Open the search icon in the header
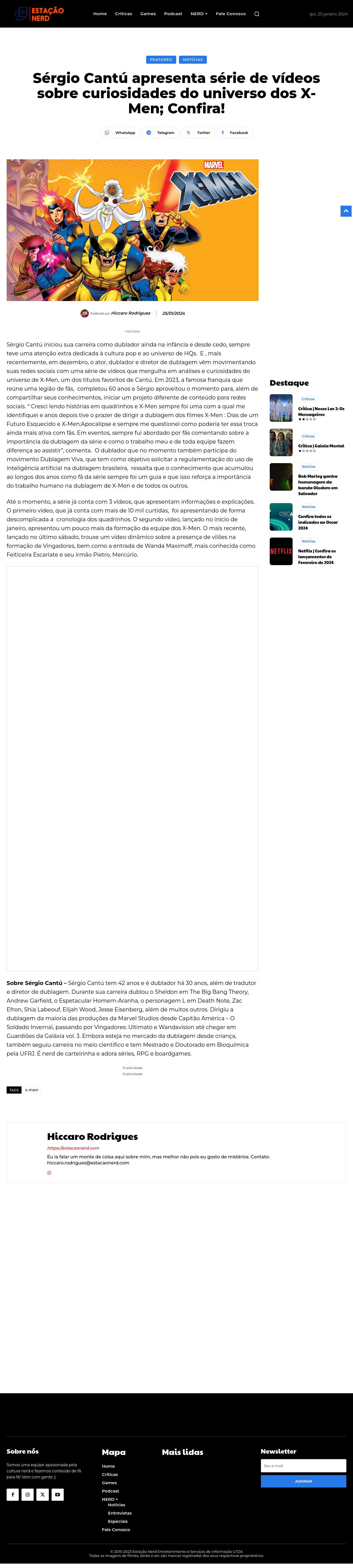The height and width of the screenshot is (1568, 353). pos(257,14)
